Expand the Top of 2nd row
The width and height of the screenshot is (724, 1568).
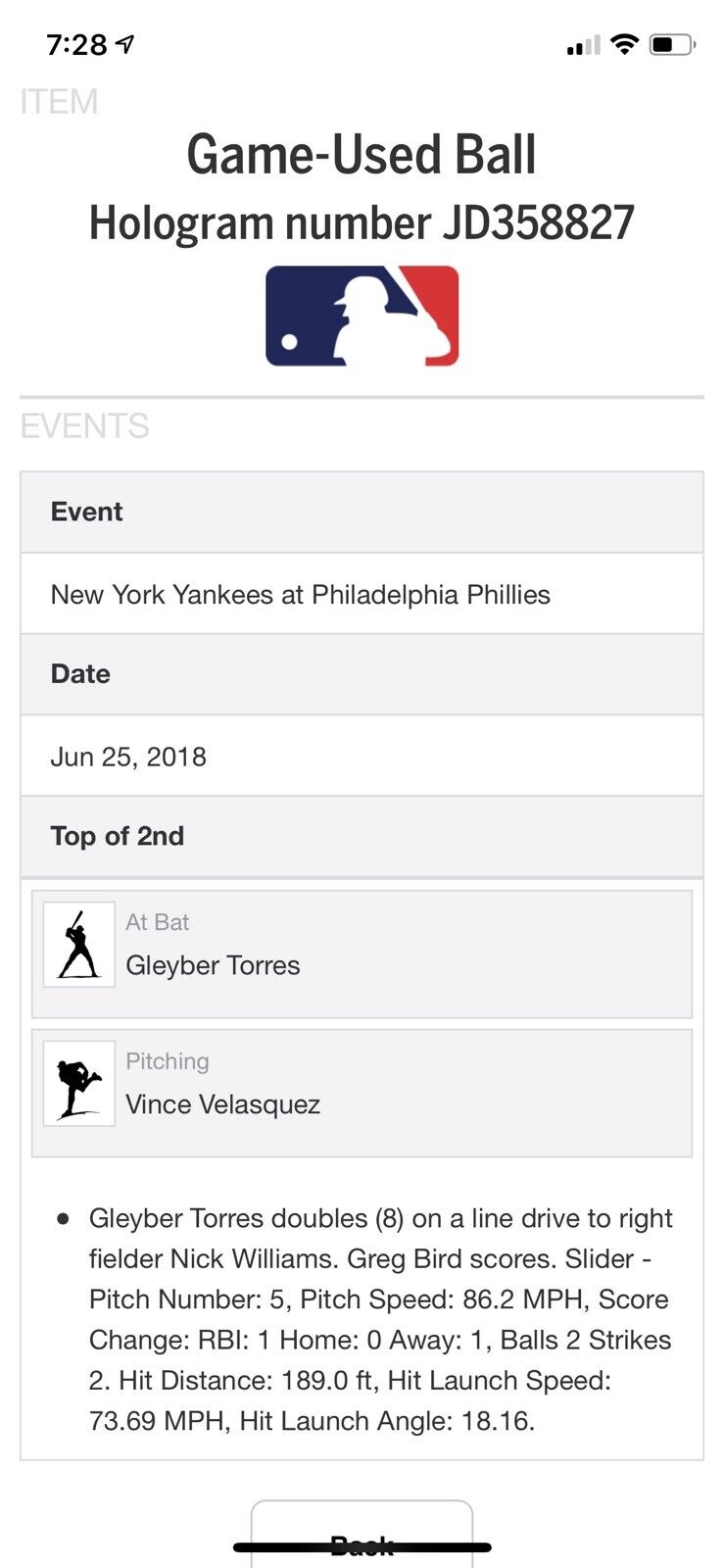pyautogui.click(x=117, y=836)
